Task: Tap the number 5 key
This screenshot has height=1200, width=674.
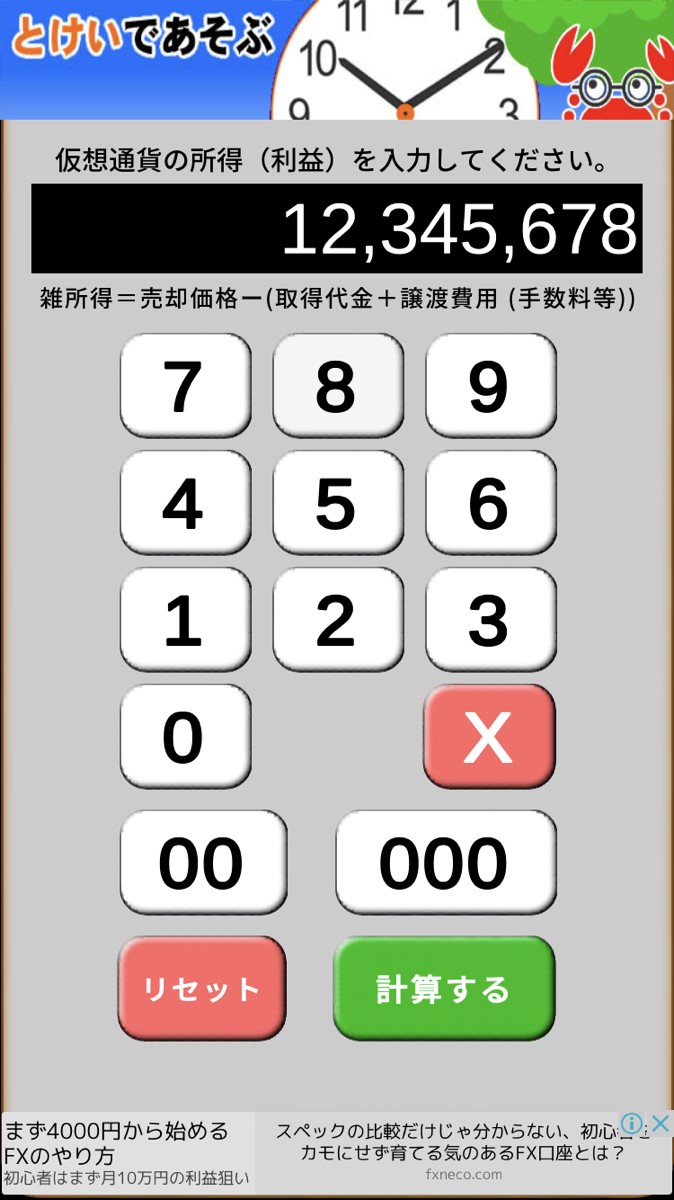Action: tap(337, 503)
